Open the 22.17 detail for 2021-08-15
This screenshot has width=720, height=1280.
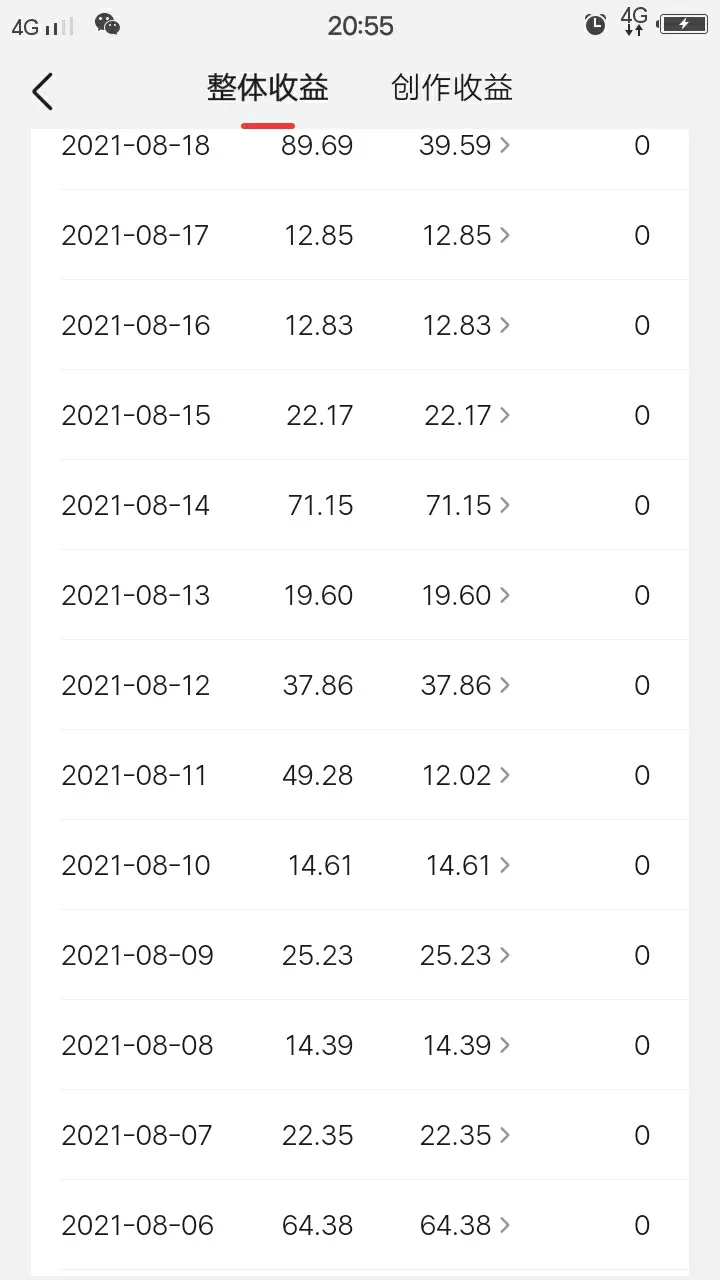465,416
